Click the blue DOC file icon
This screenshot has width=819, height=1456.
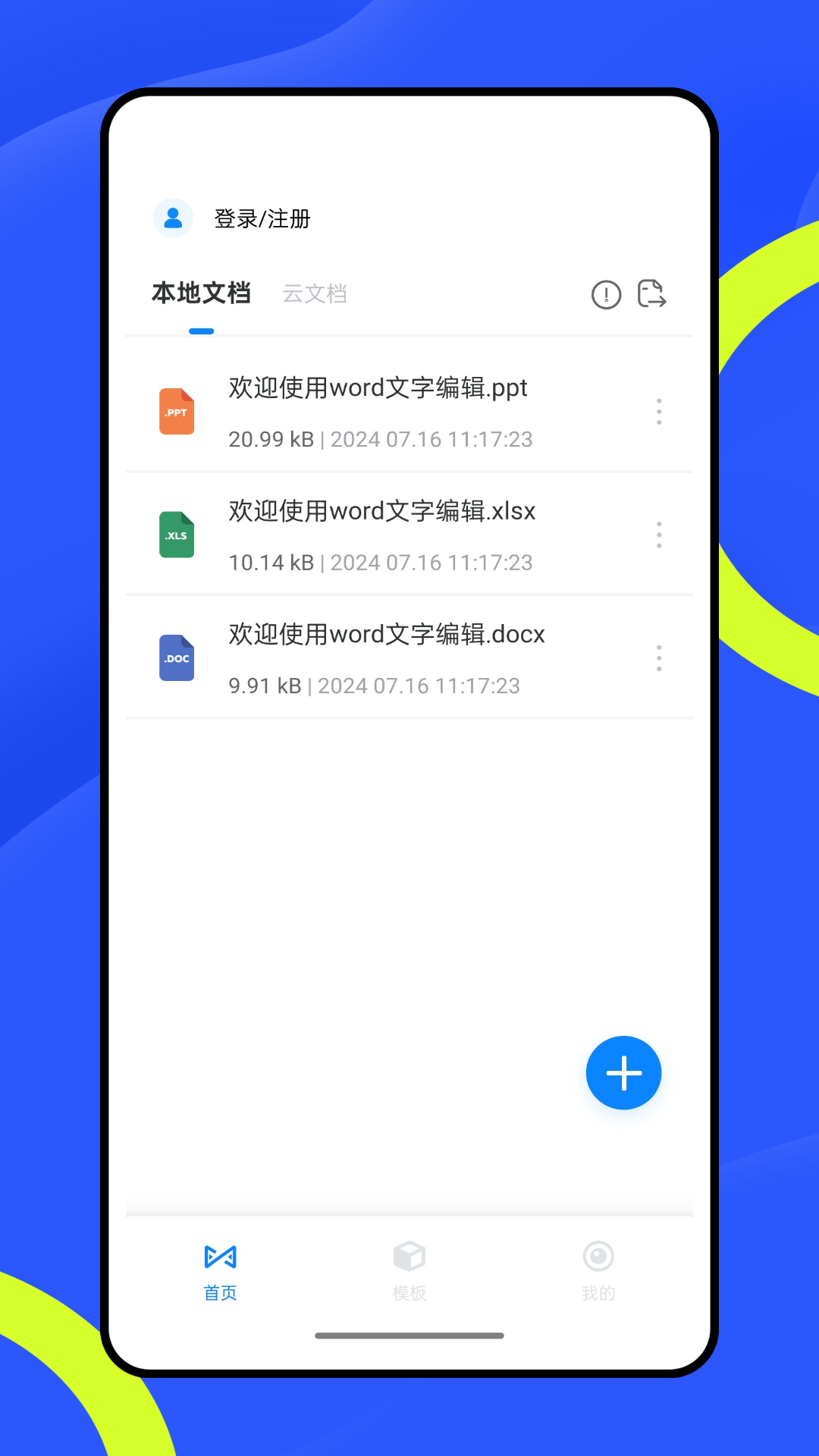pos(176,658)
